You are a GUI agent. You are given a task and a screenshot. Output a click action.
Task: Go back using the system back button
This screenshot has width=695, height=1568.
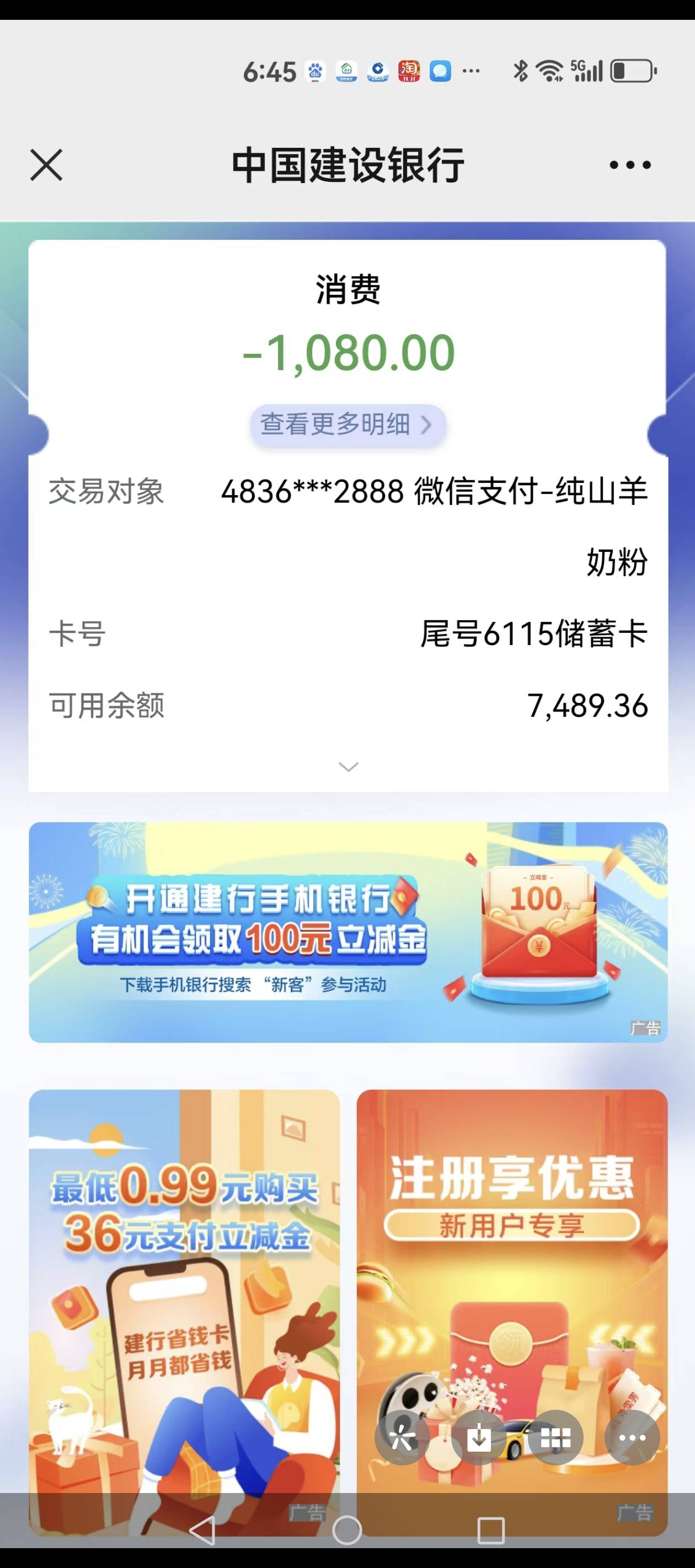pyautogui.click(x=203, y=1529)
